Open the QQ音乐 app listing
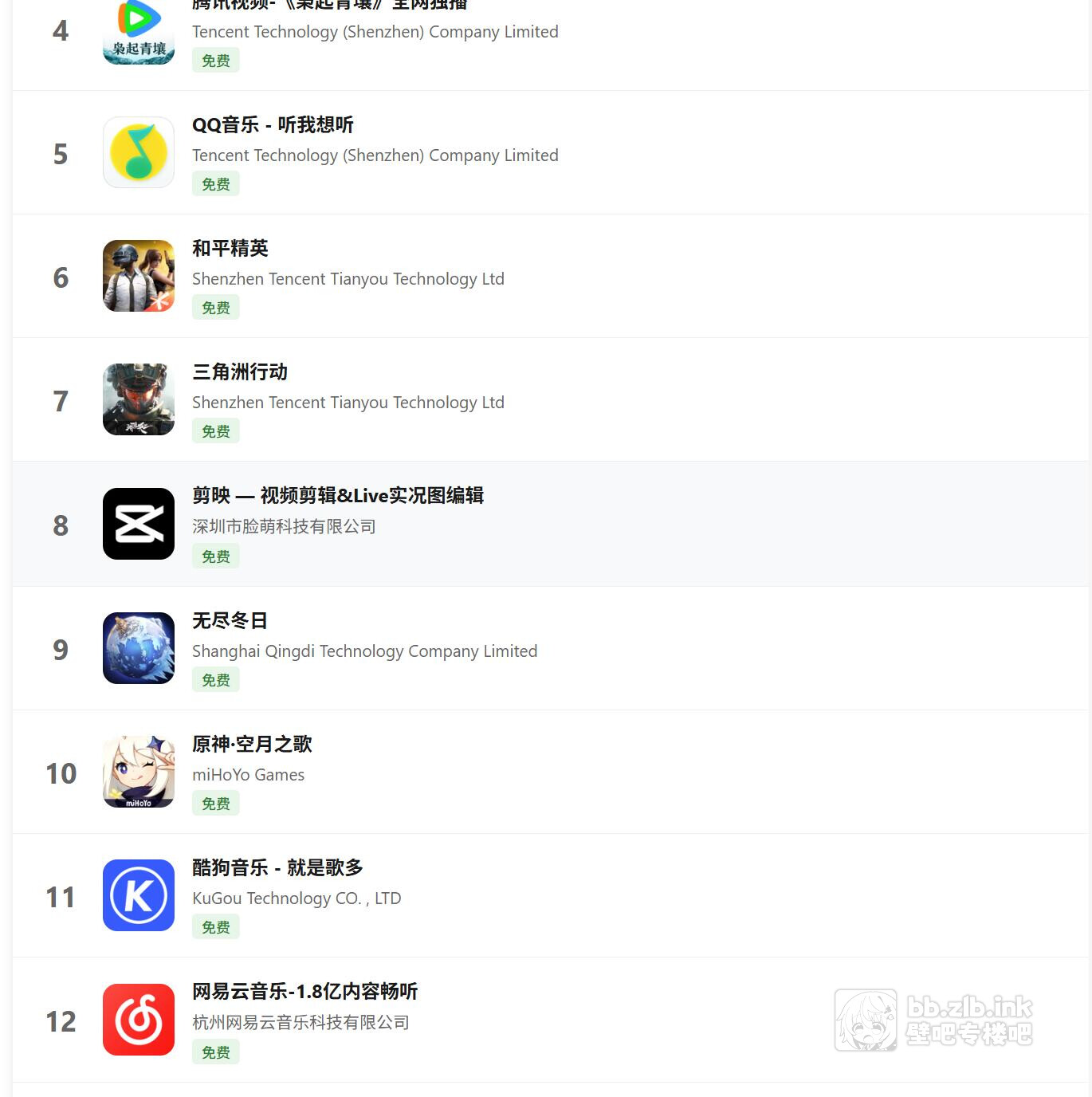 tap(273, 125)
